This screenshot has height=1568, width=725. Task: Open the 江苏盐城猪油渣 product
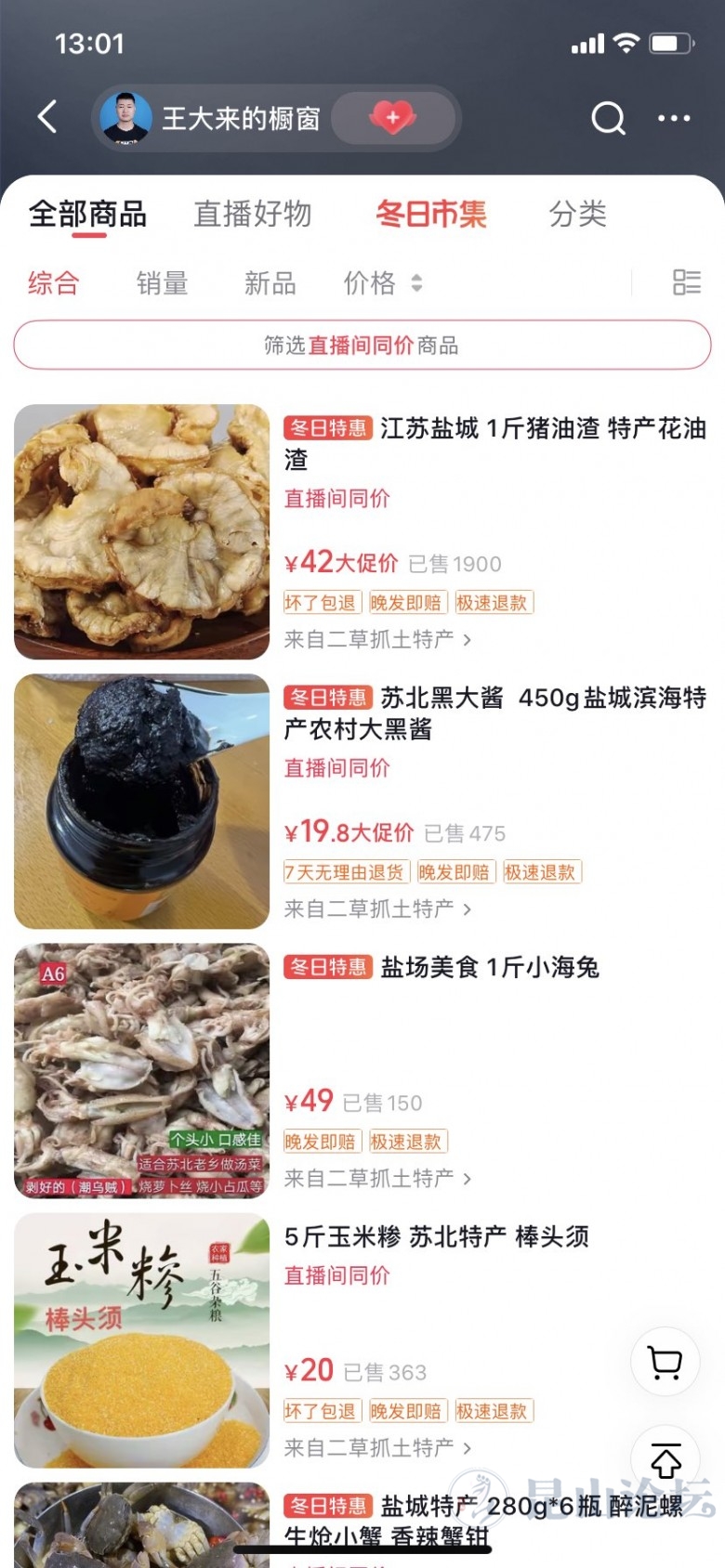point(494,443)
